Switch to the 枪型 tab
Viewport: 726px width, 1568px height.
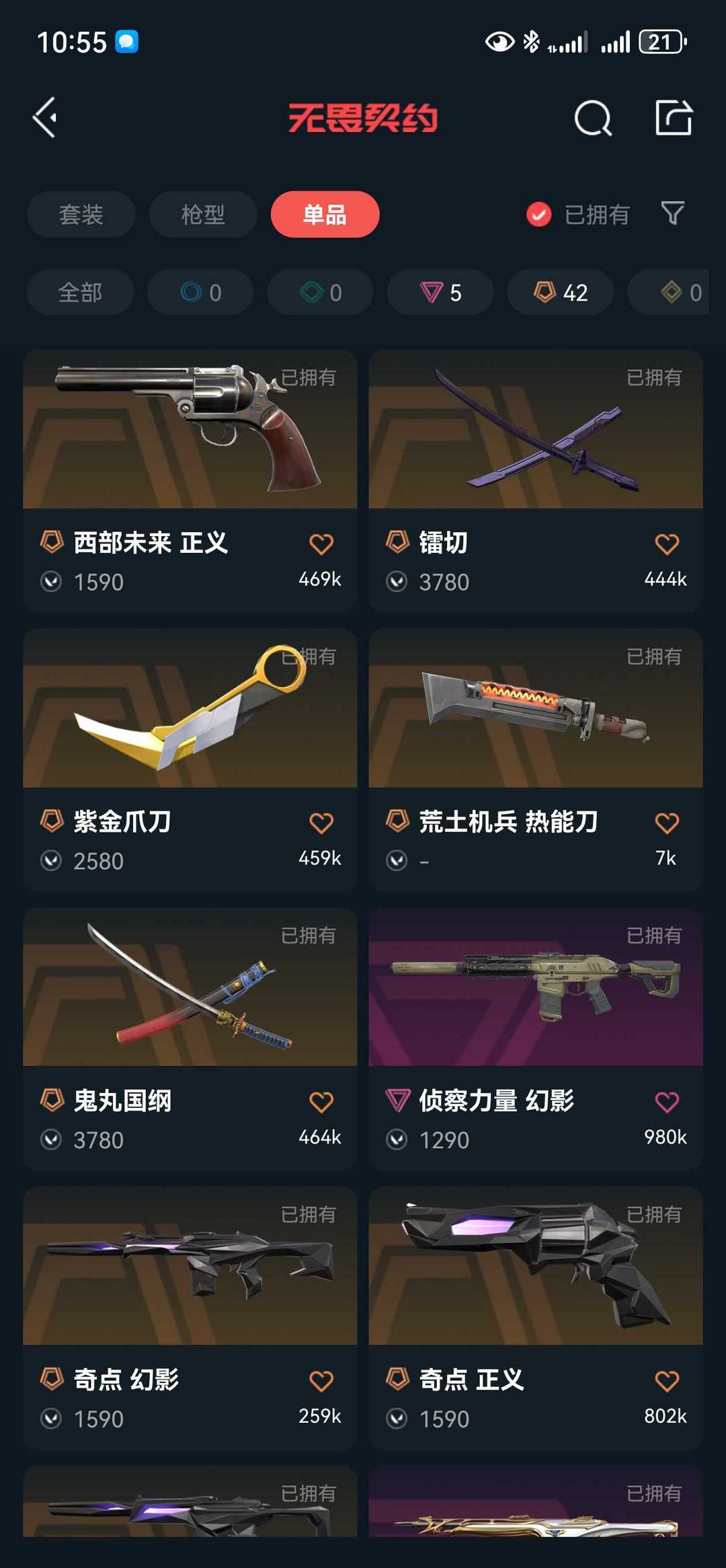pyautogui.click(x=203, y=215)
